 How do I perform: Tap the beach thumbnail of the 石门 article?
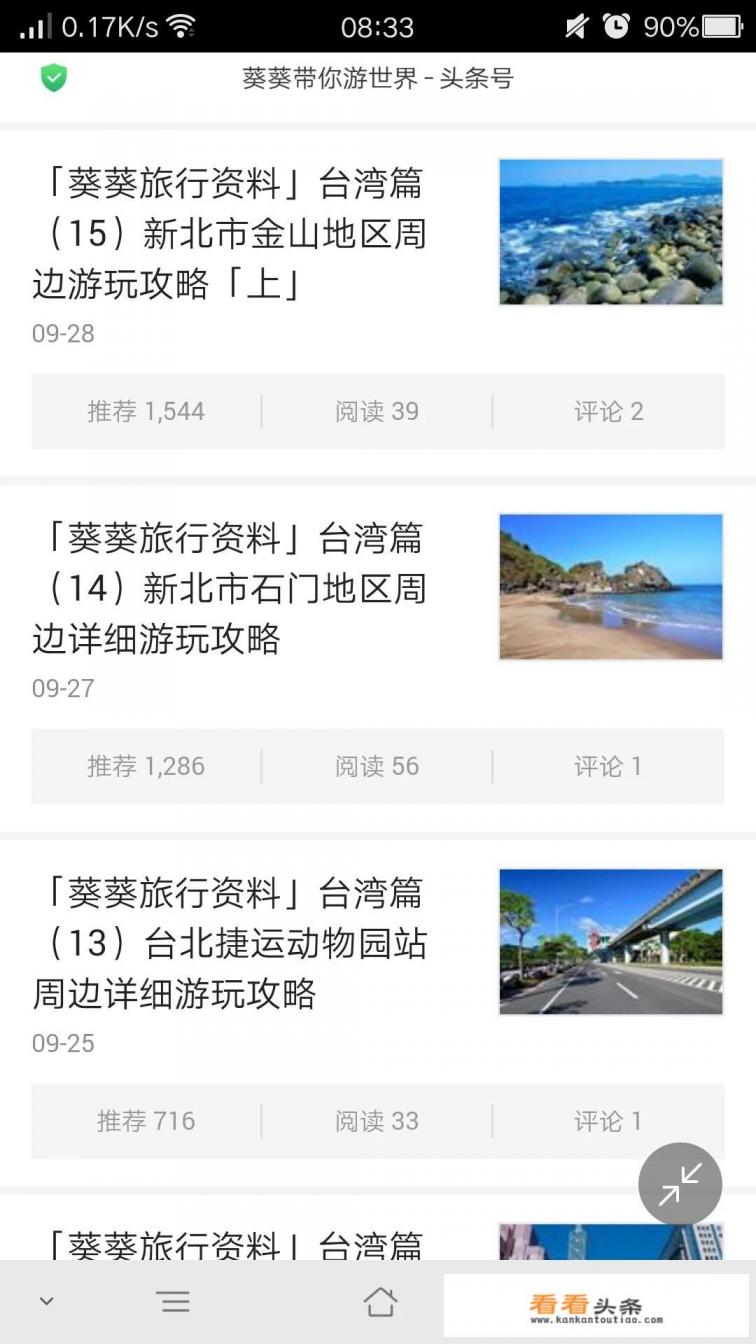click(609, 587)
